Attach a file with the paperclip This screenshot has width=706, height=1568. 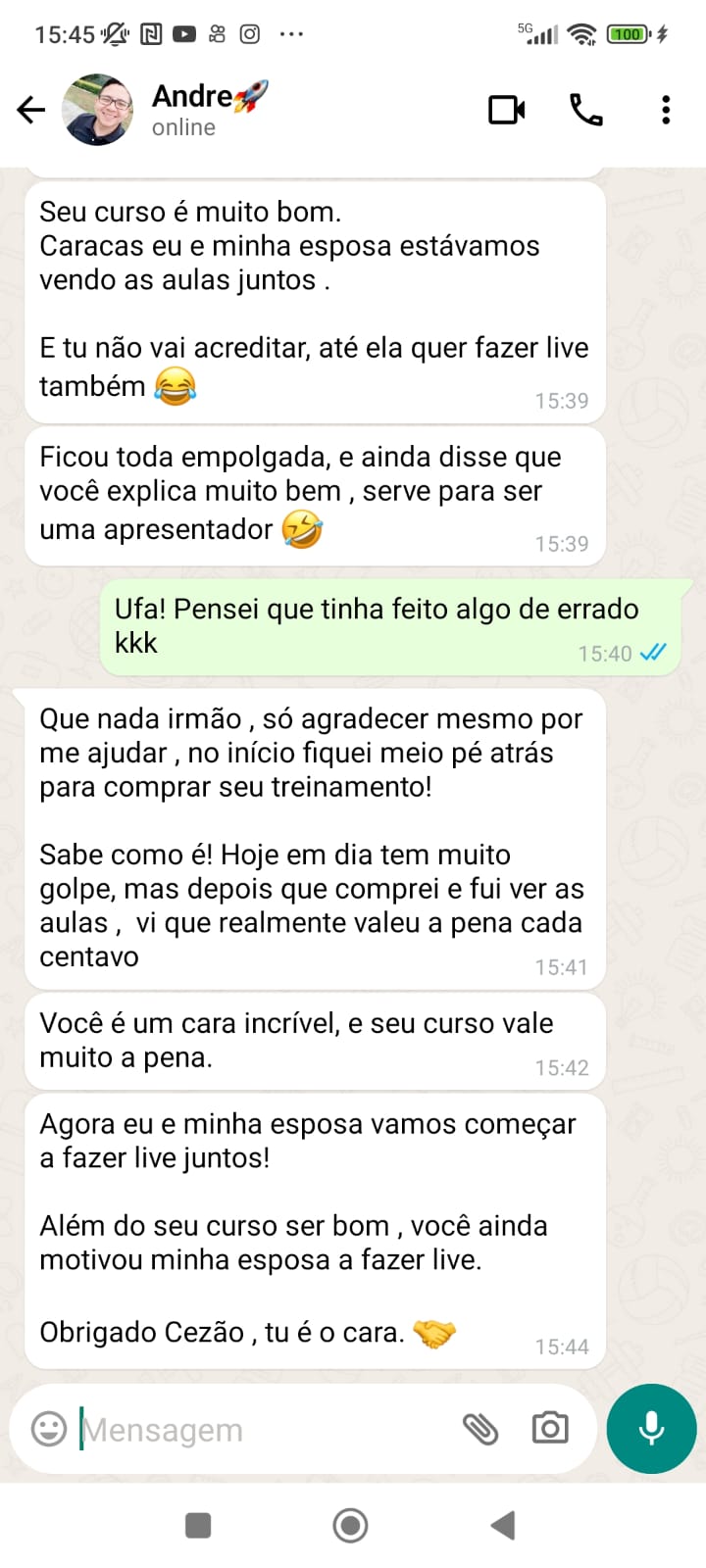point(480,1429)
